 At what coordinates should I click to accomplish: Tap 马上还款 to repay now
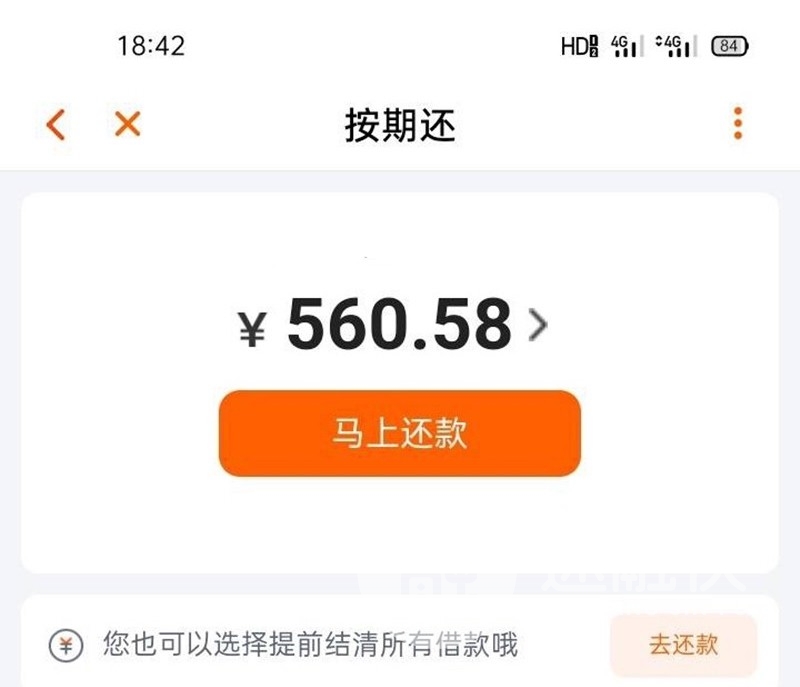tap(399, 433)
